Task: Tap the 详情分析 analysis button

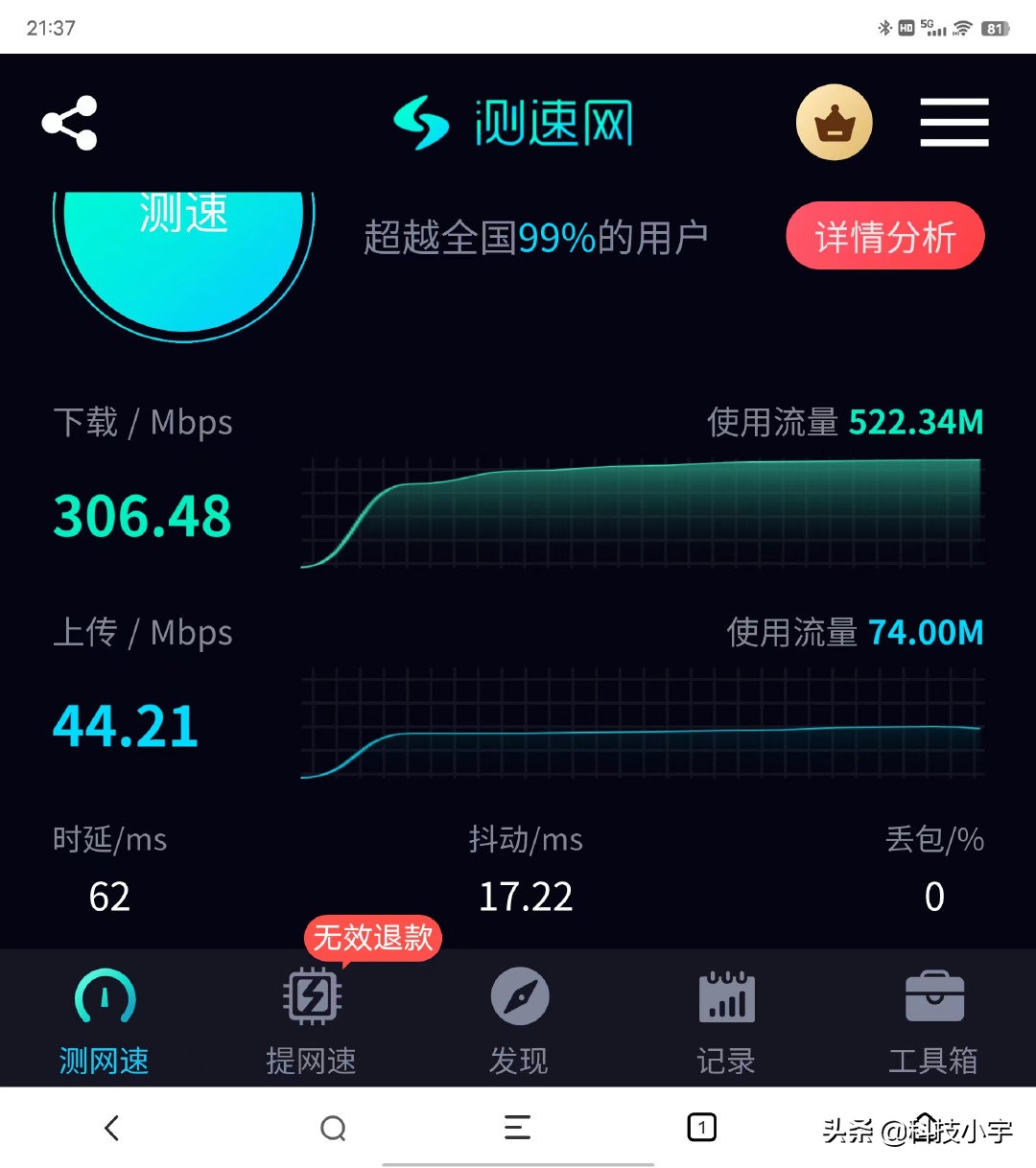Action: click(884, 235)
